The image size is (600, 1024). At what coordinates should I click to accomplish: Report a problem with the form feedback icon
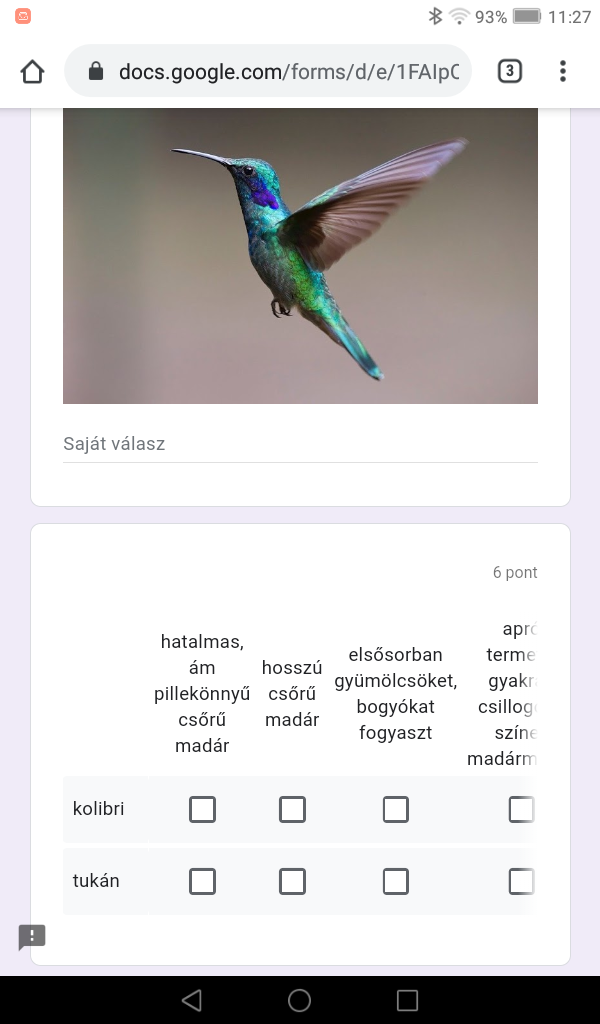pos(32,937)
